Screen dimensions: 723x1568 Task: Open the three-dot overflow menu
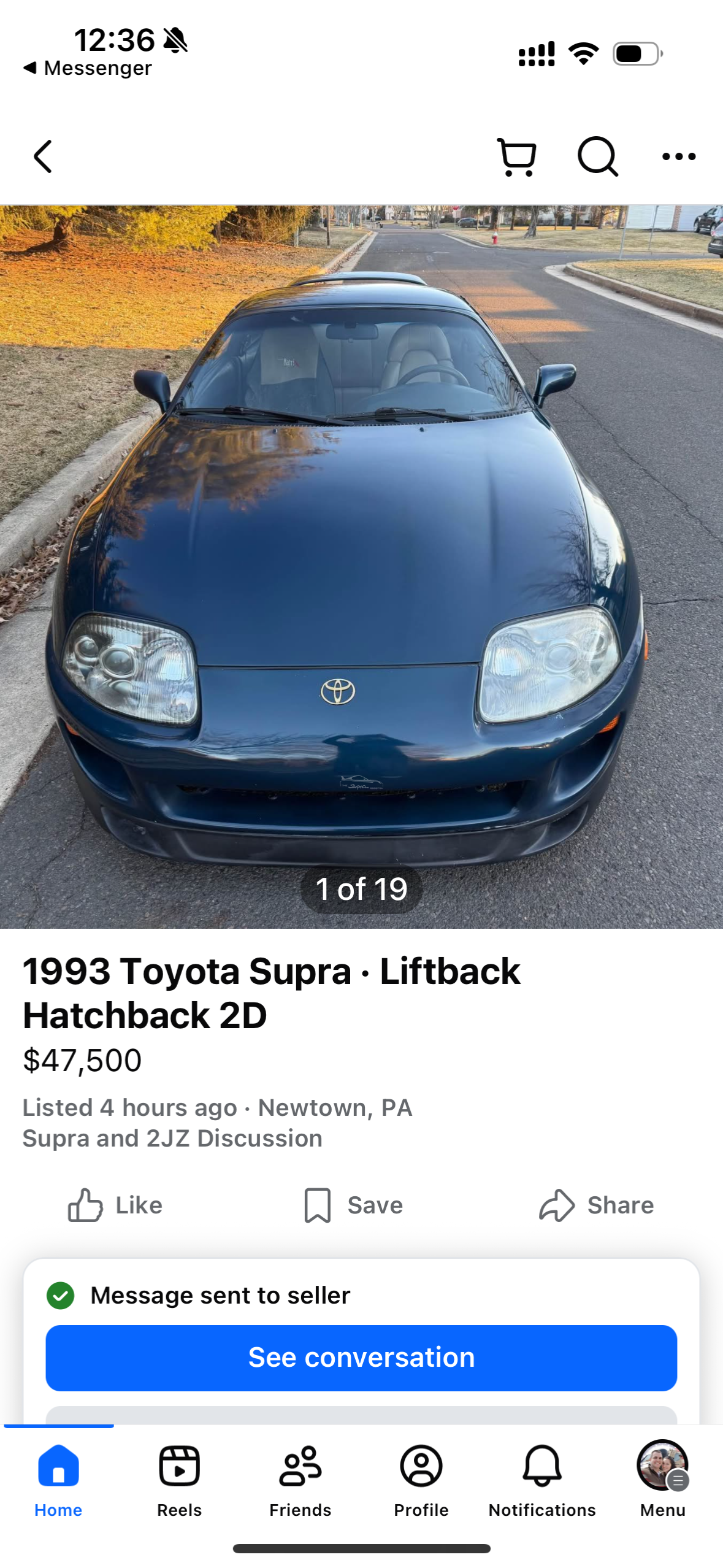pos(678,157)
